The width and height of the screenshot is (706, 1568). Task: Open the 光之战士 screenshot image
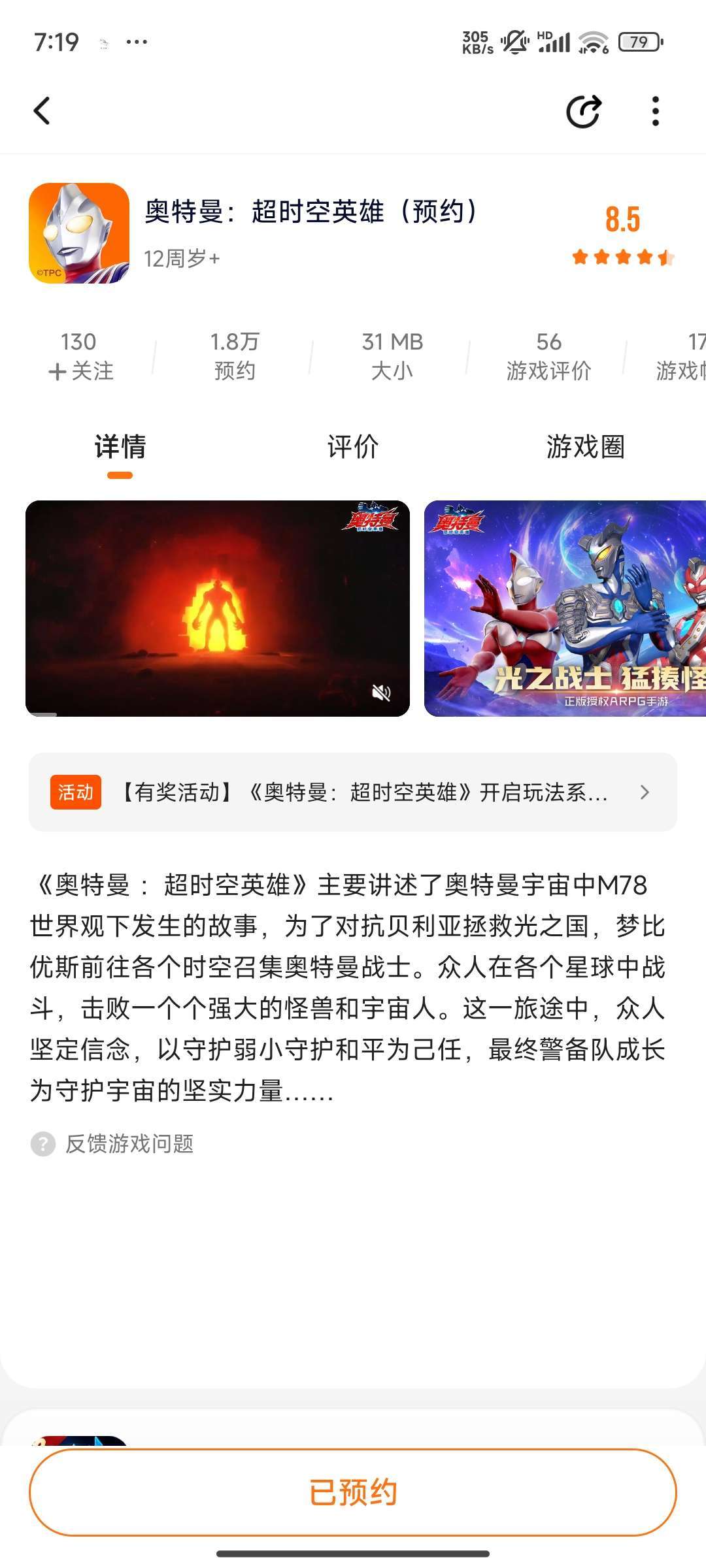565,608
